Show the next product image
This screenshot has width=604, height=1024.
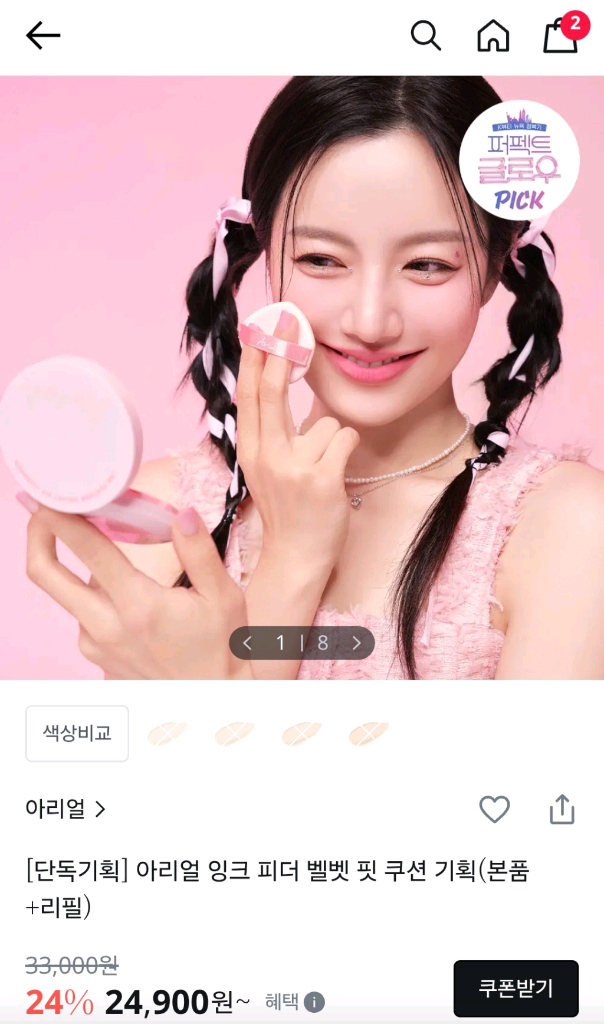356,643
